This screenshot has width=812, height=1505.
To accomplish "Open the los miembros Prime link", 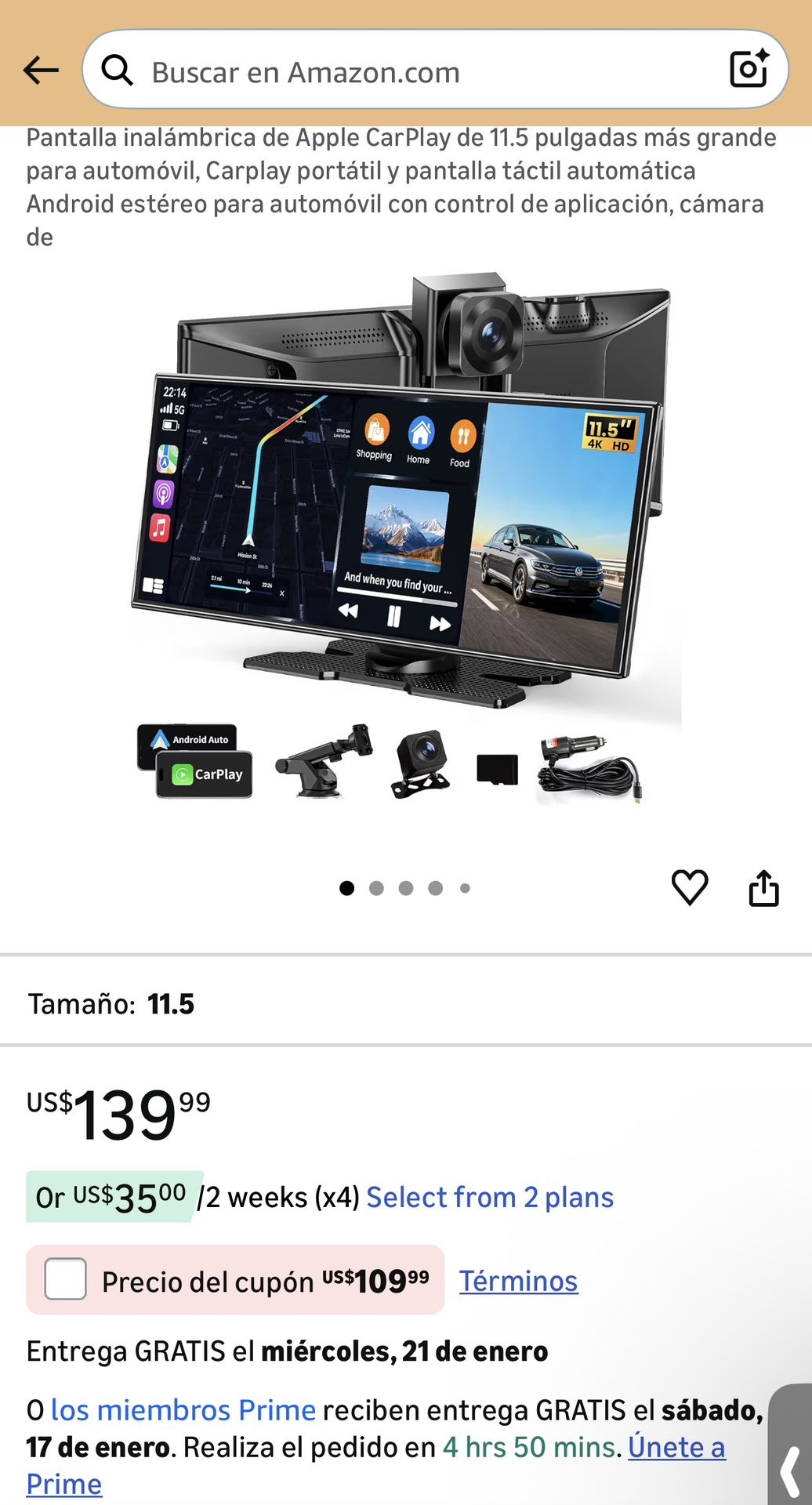I will (183, 1410).
